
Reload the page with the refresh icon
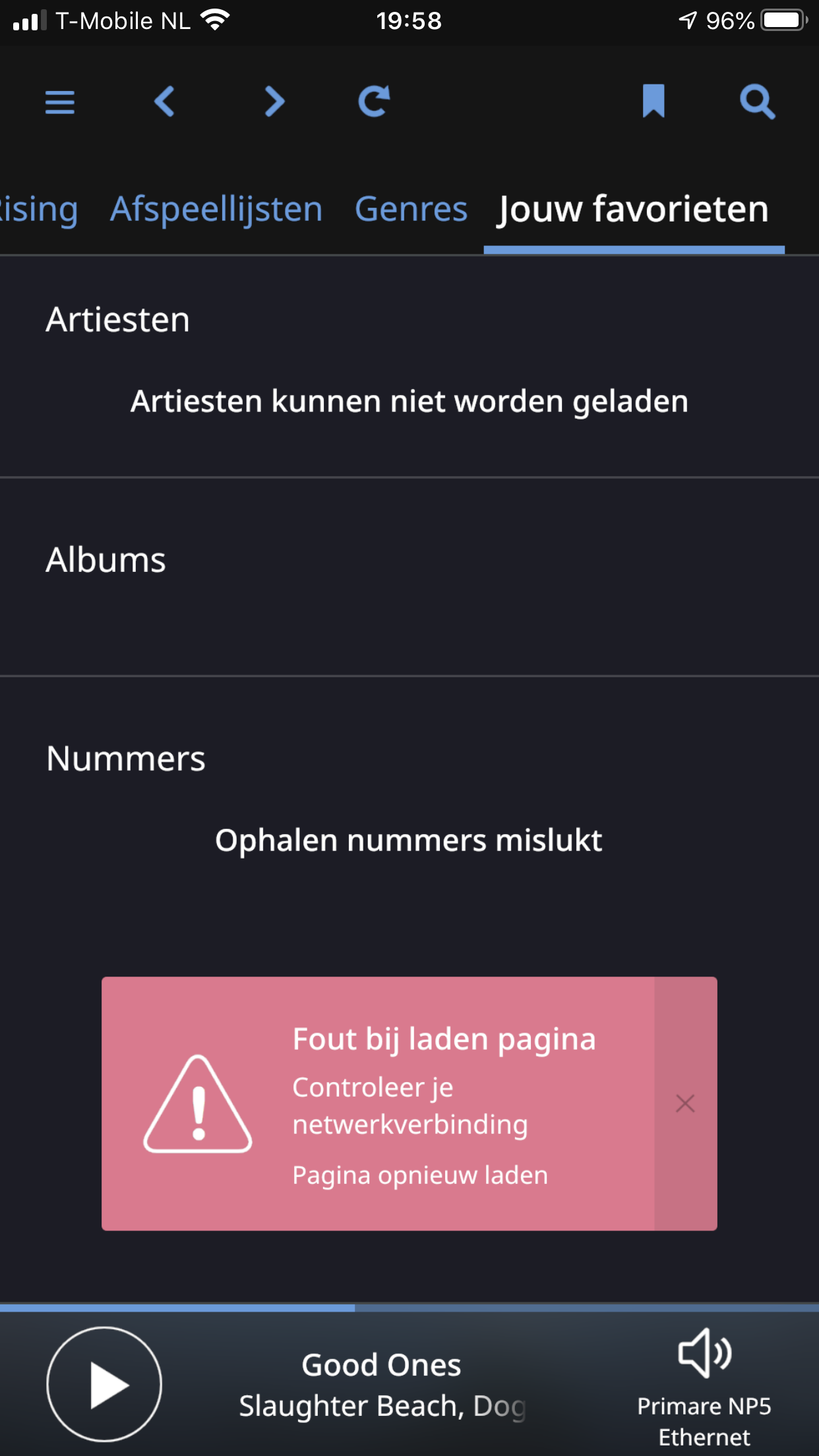click(374, 102)
